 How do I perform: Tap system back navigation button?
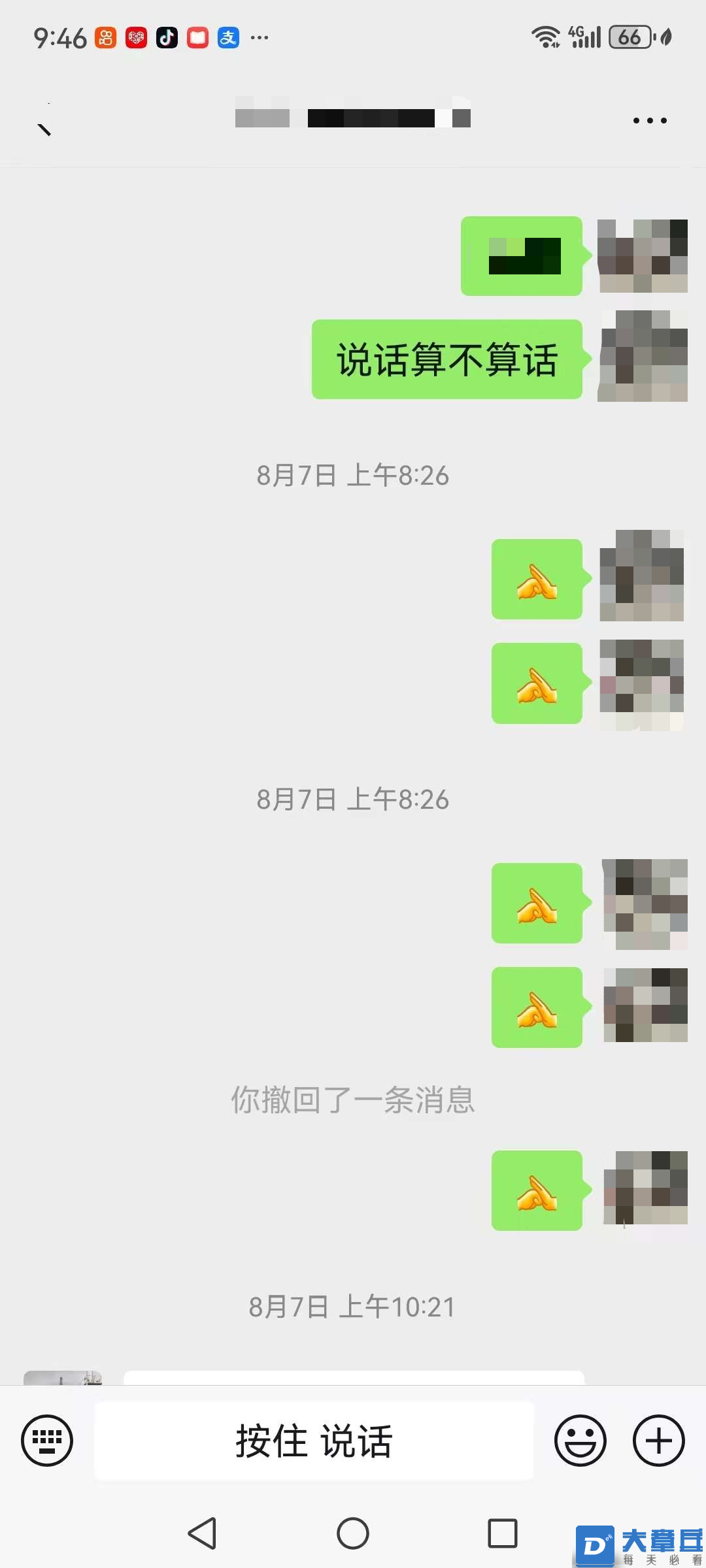tap(203, 1533)
